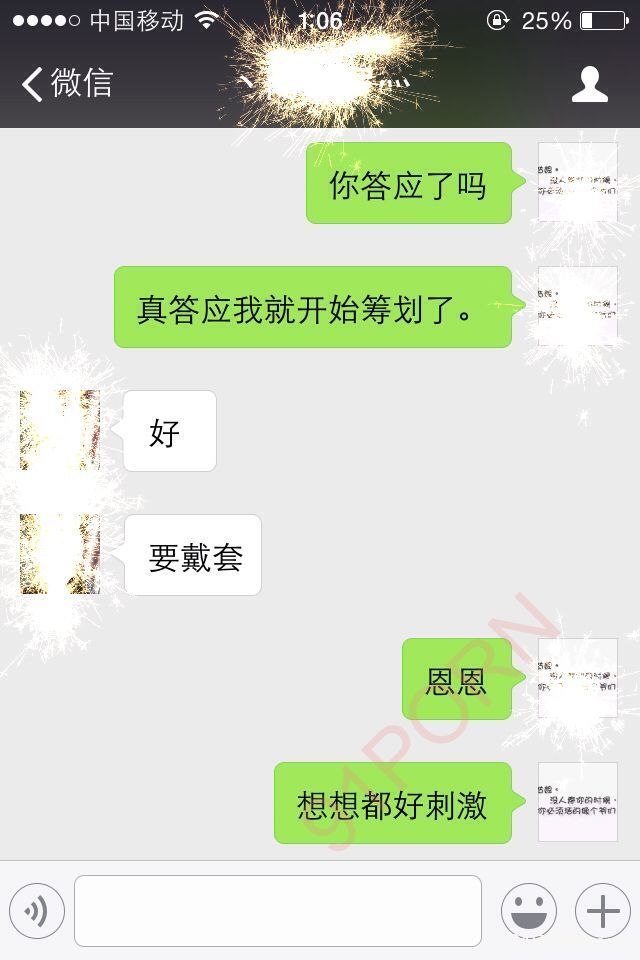Open sender avatar beside "好" message
This screenshot has height=960, width=640.
[60, 430]
